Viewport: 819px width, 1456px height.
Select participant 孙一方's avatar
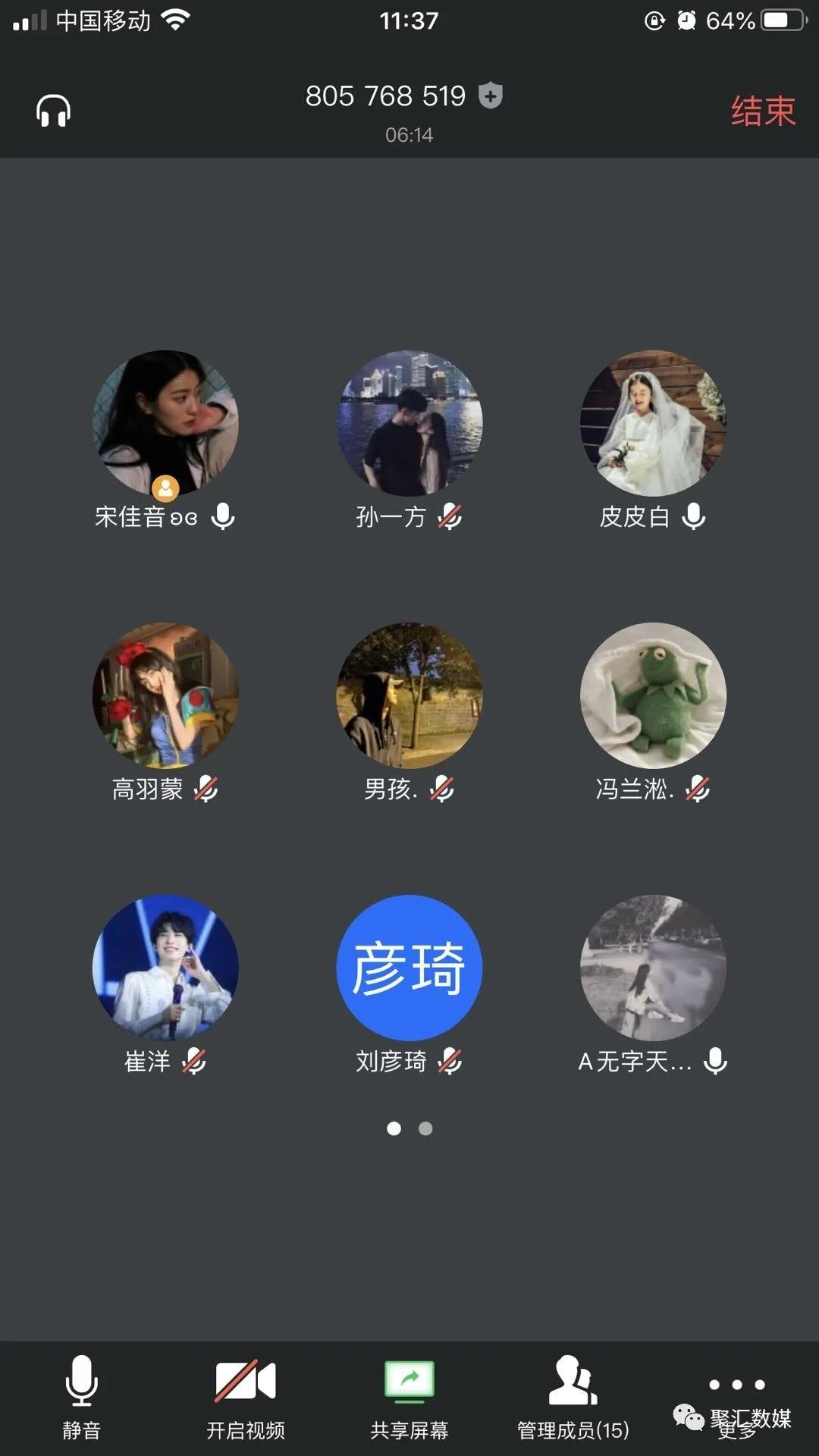409,423
